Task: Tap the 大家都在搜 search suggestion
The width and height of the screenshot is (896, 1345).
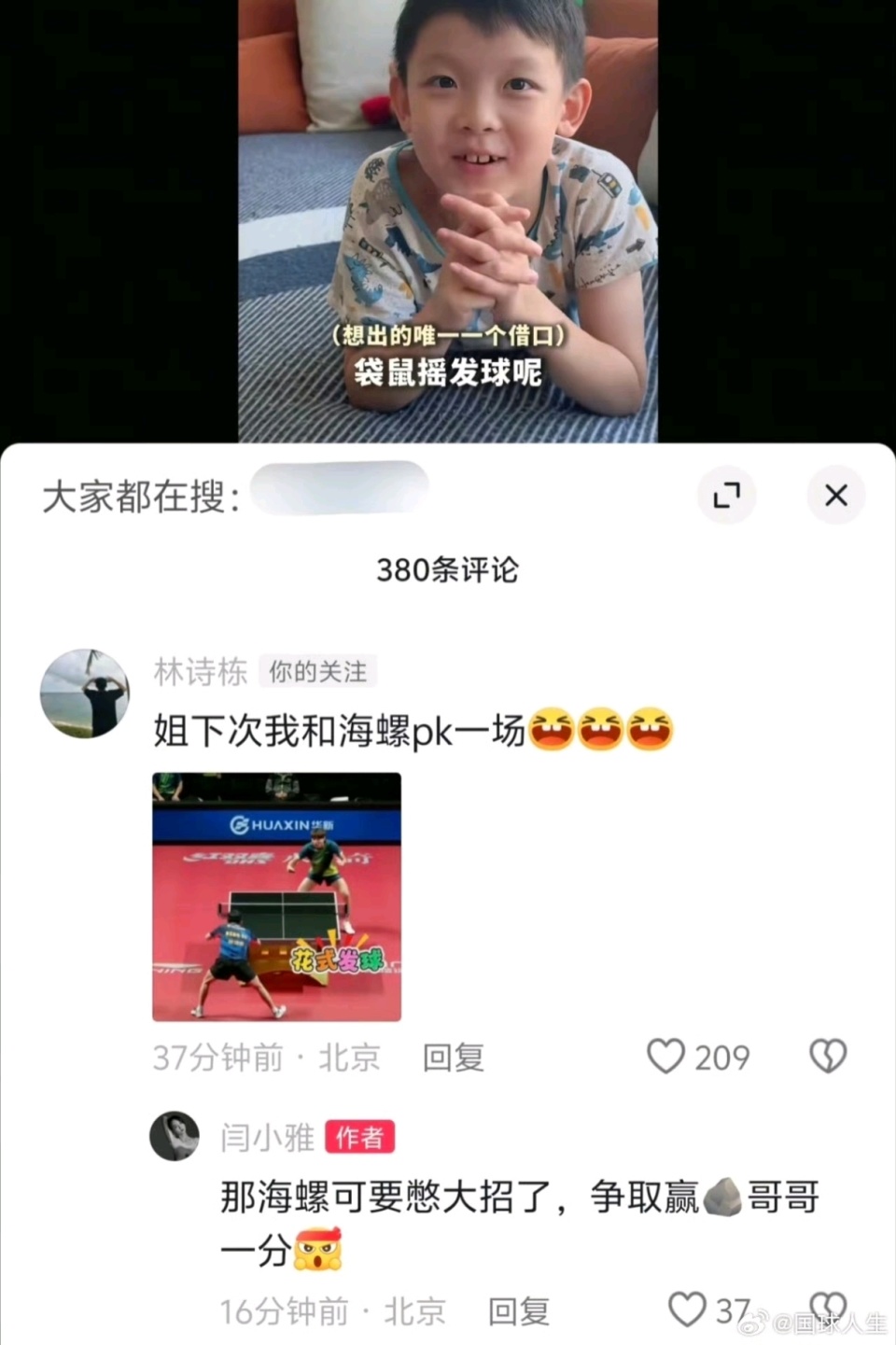Action: coord(340,489)
